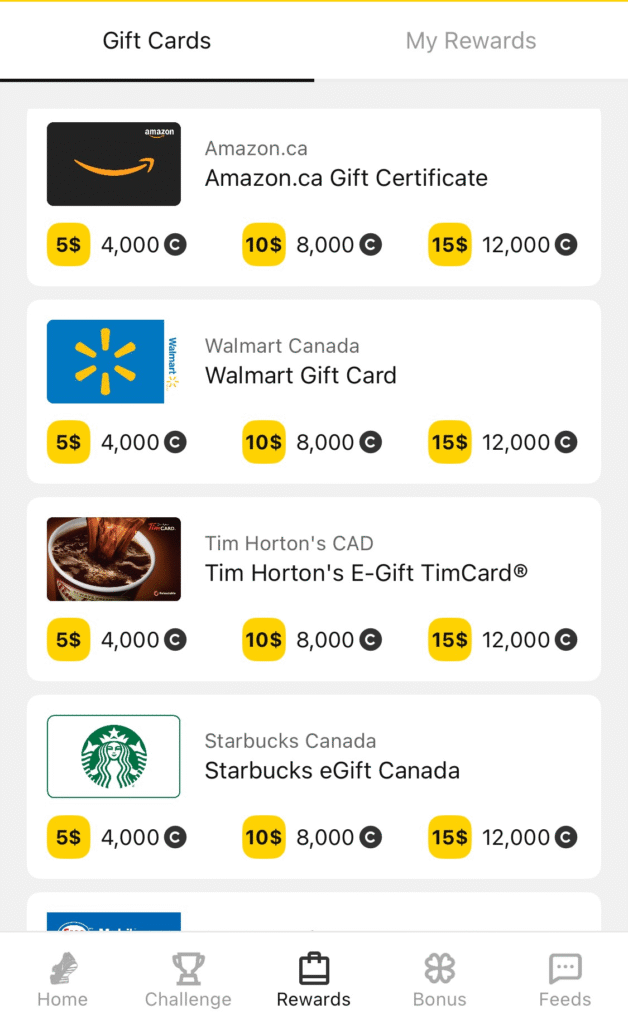The width and height of the screenshot is (628, 1024).
Task: Select the 5$ Walmart Gift Card
Action: tap(69, 442)
